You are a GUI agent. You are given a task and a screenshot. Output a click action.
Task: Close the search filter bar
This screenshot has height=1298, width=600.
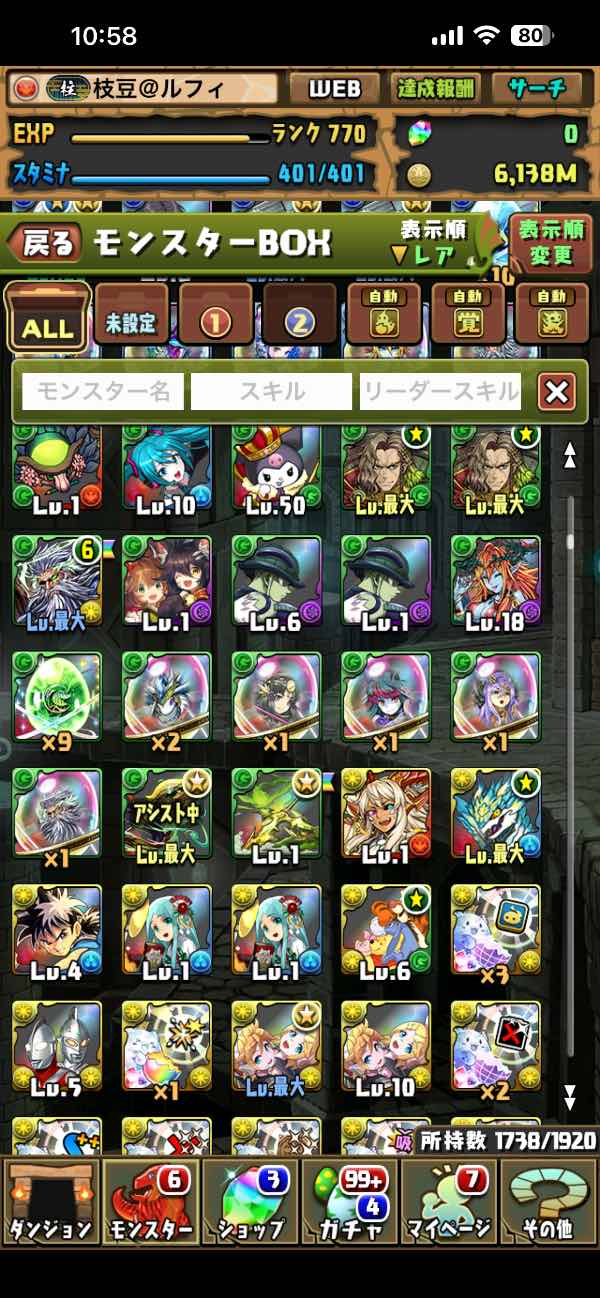(x=556, y=392)
